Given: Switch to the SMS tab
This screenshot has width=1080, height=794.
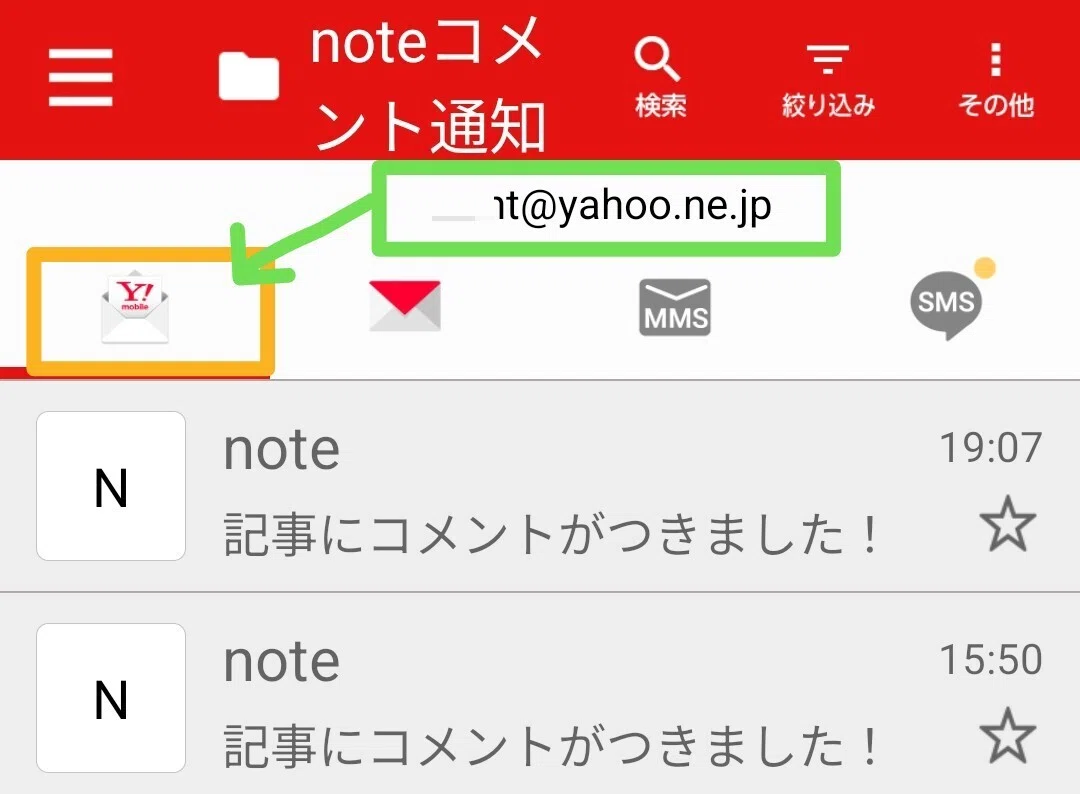Looking at the screenshot, I should tap(948, 302).
